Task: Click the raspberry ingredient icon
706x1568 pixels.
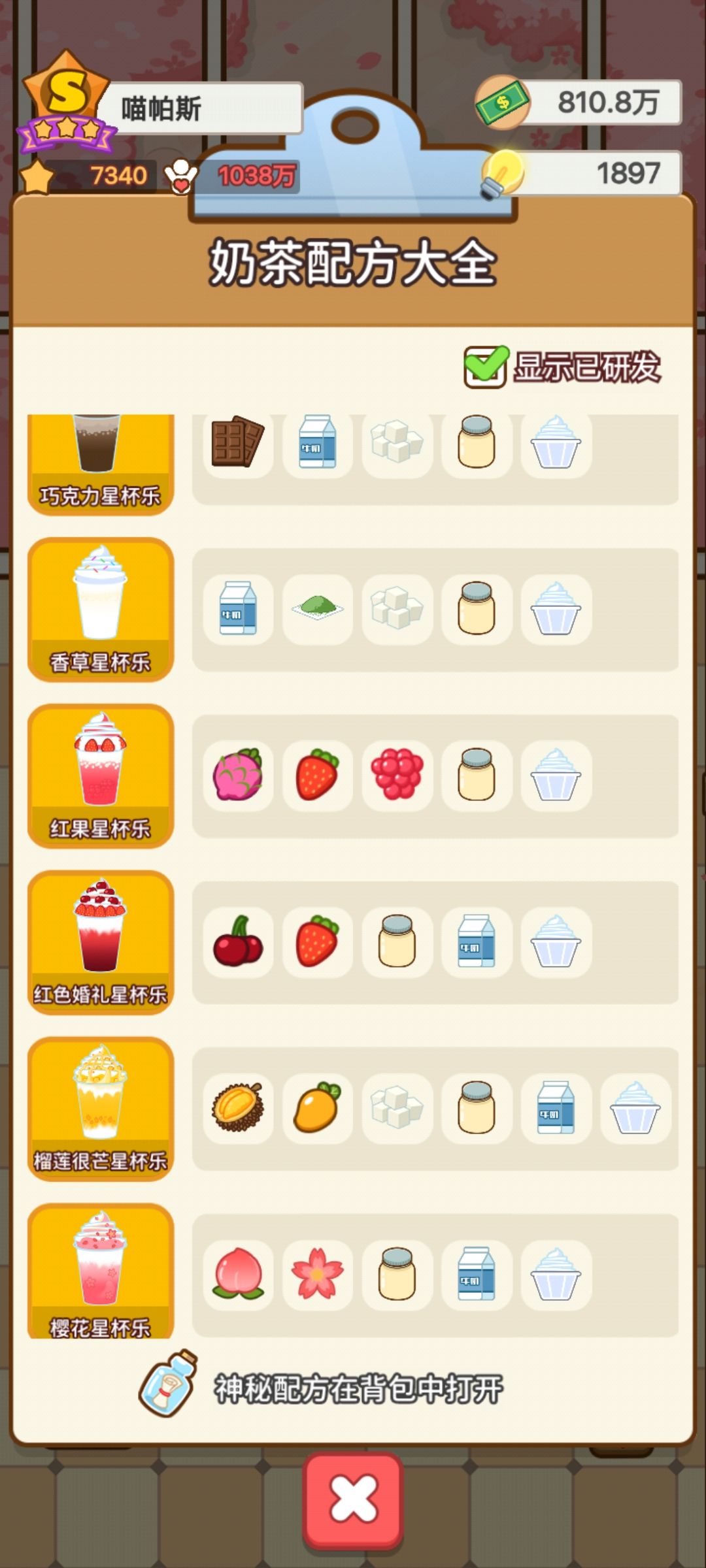Action: [397, 776]
